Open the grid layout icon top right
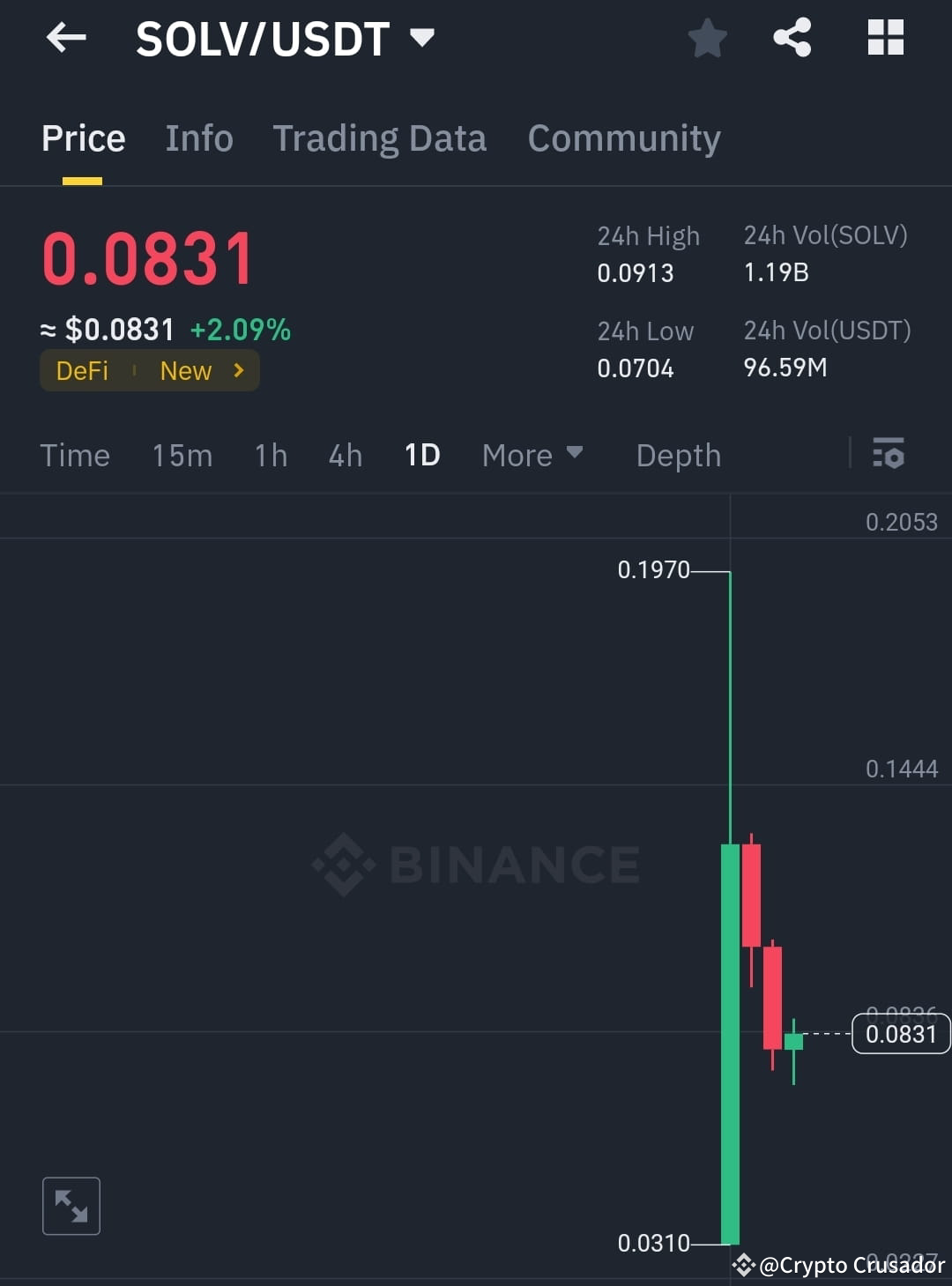The image size is (952, 1286). 885,37
